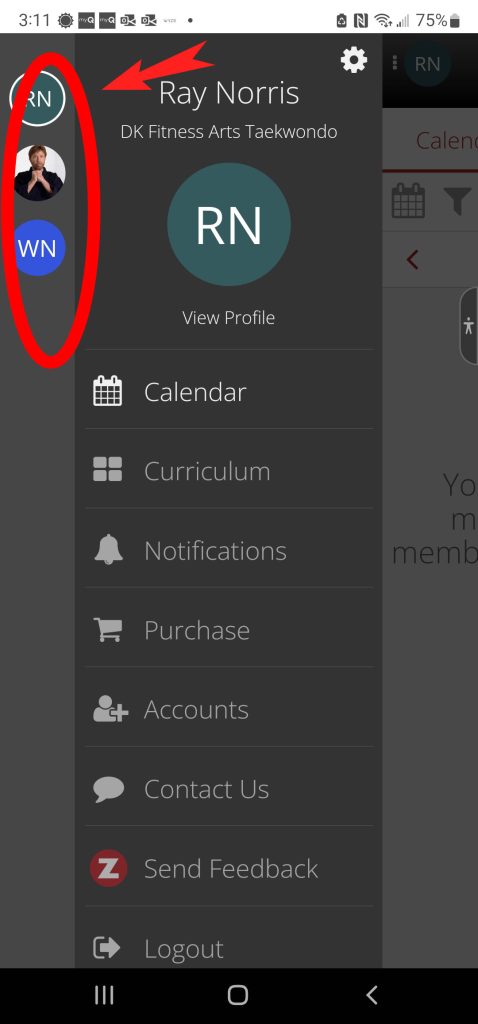The image size is (478, 1024).
Task: Open the Purchase section
Action: coord(229,630)
